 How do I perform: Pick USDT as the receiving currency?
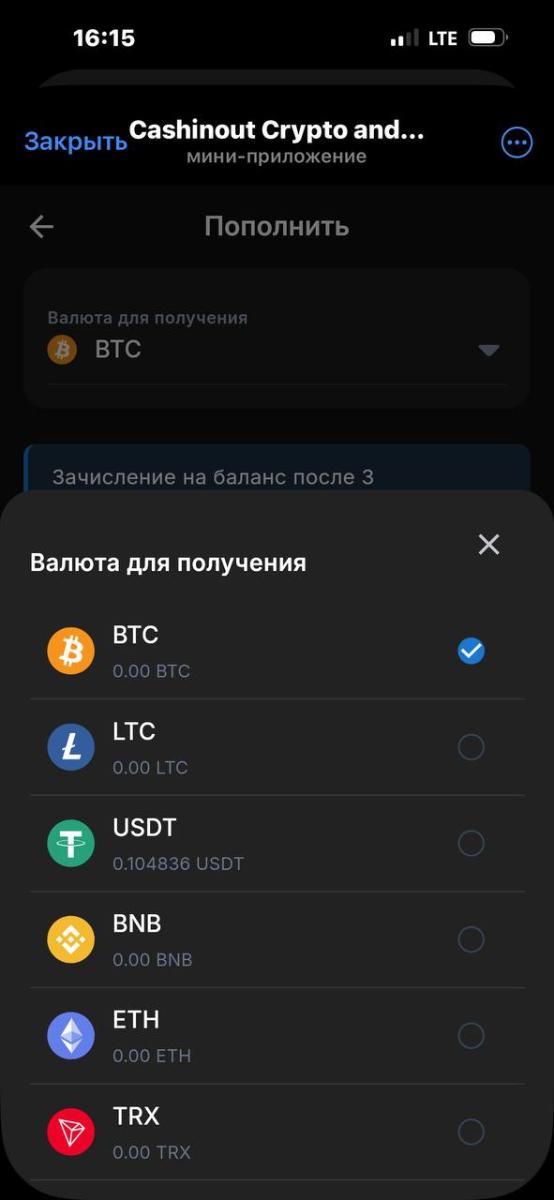pos(277,844)
